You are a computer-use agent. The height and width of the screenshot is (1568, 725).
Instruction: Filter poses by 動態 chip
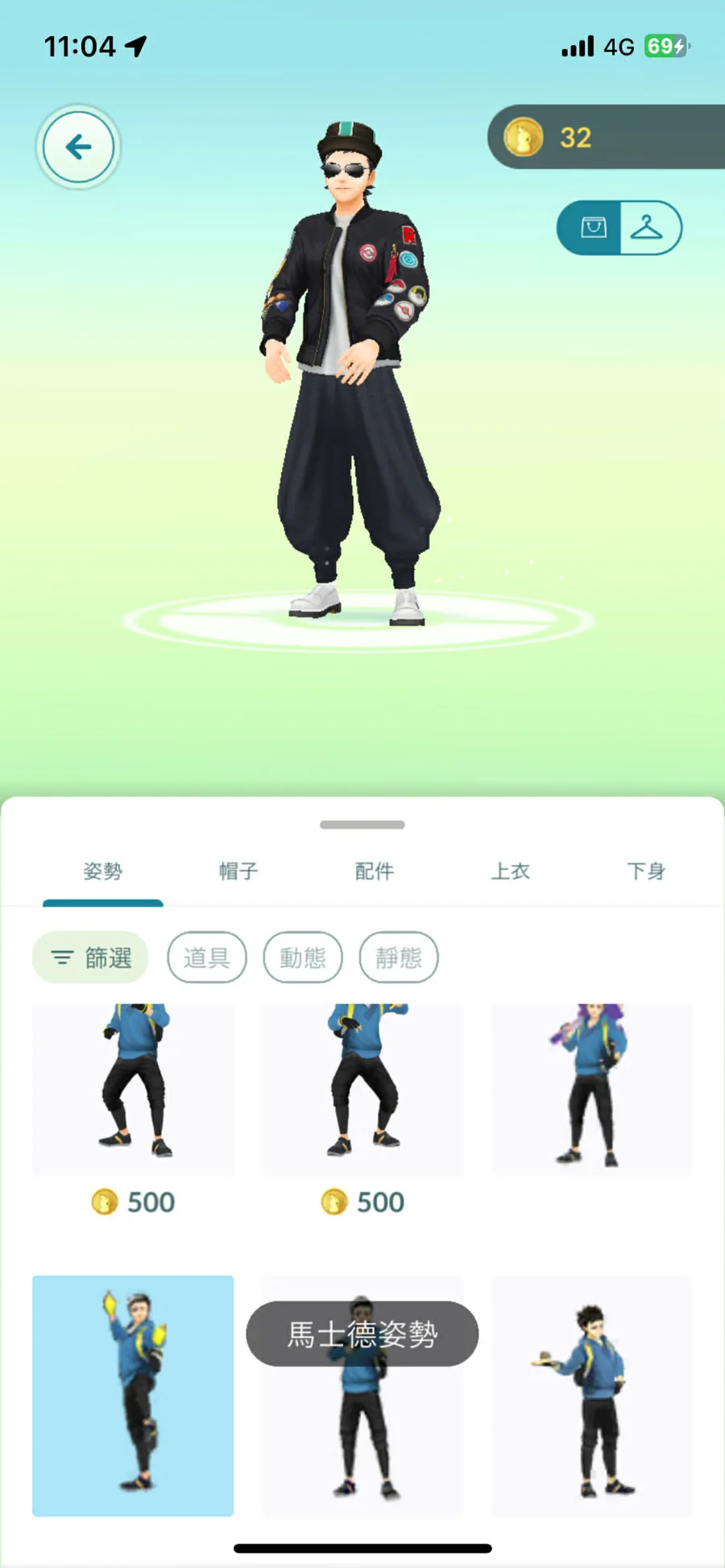pyautogui.click(x=303, y=958)
